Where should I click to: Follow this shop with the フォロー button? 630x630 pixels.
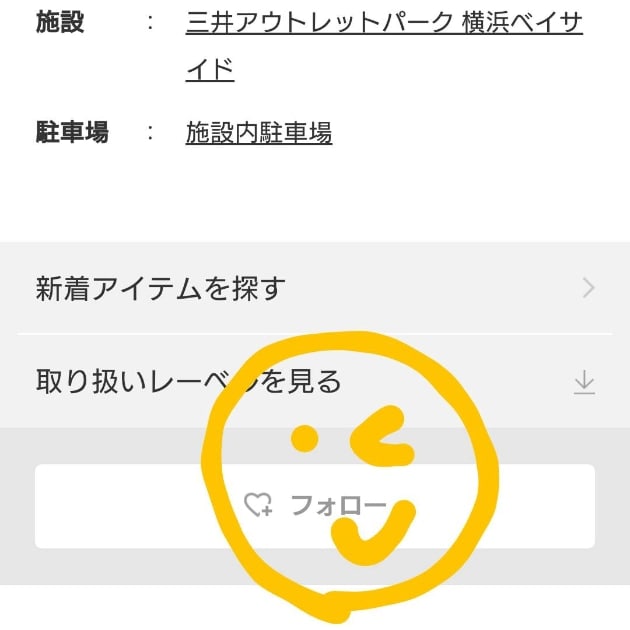coord(314,506)
